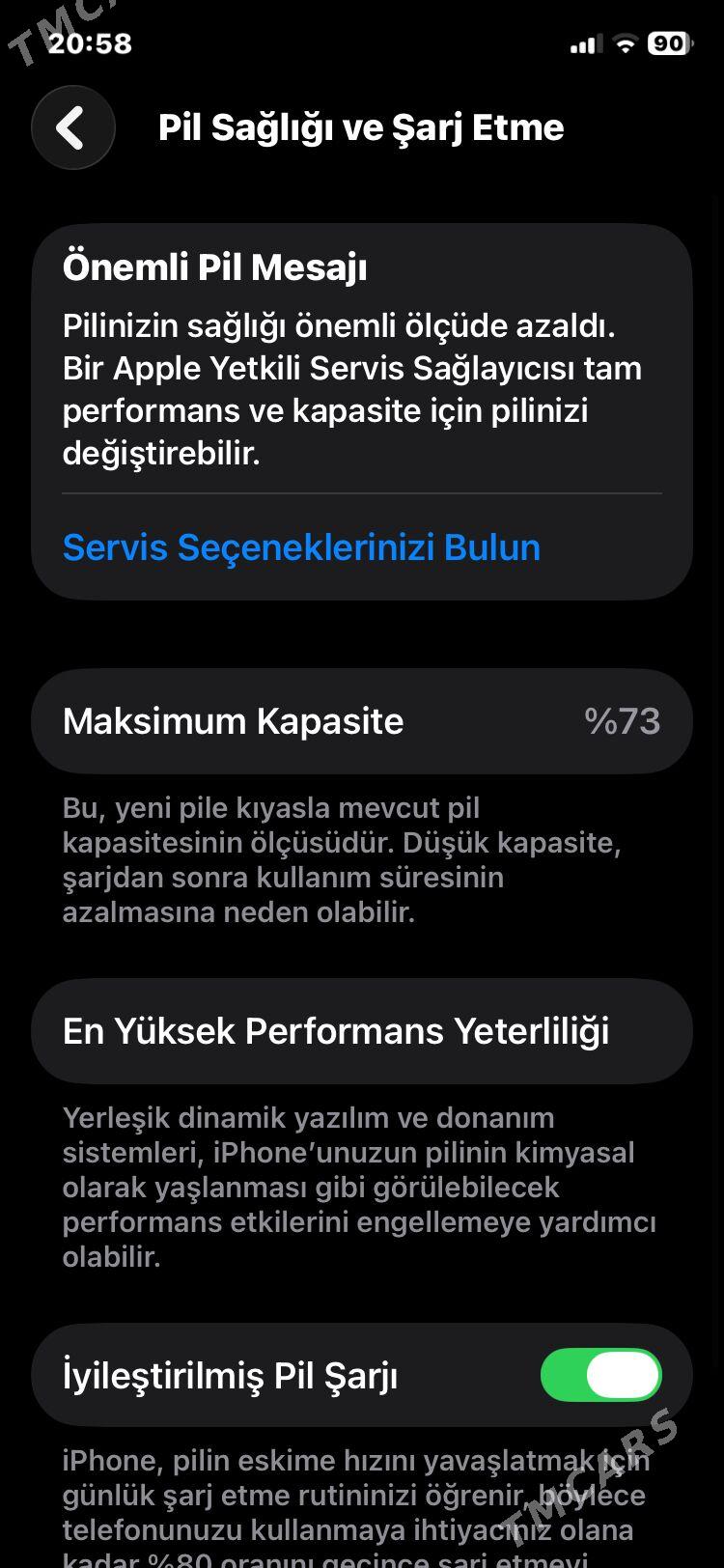
Task: Tap the Wi-Fi icon in status bar
Action: 624,42
